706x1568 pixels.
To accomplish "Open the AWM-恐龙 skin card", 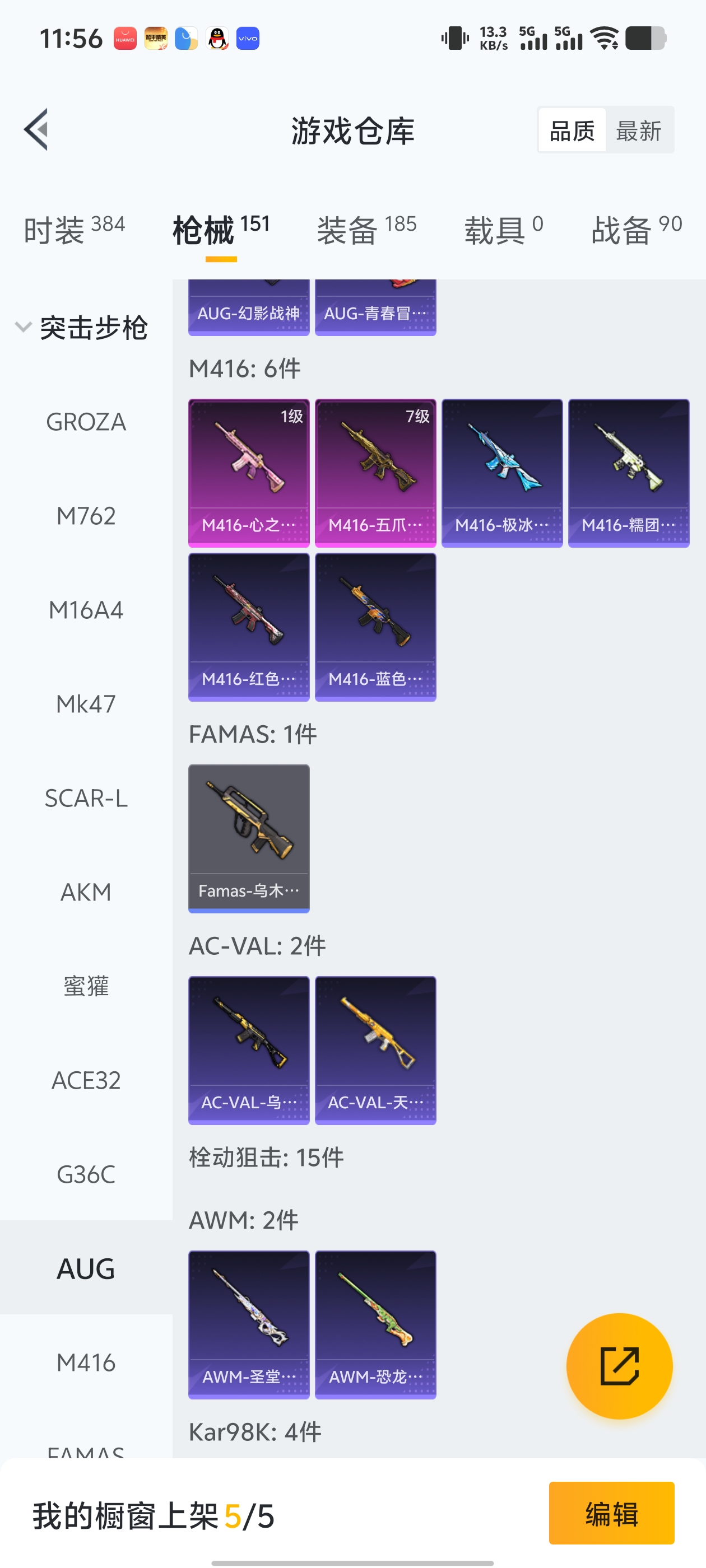I will click(x=375, y=1324).
